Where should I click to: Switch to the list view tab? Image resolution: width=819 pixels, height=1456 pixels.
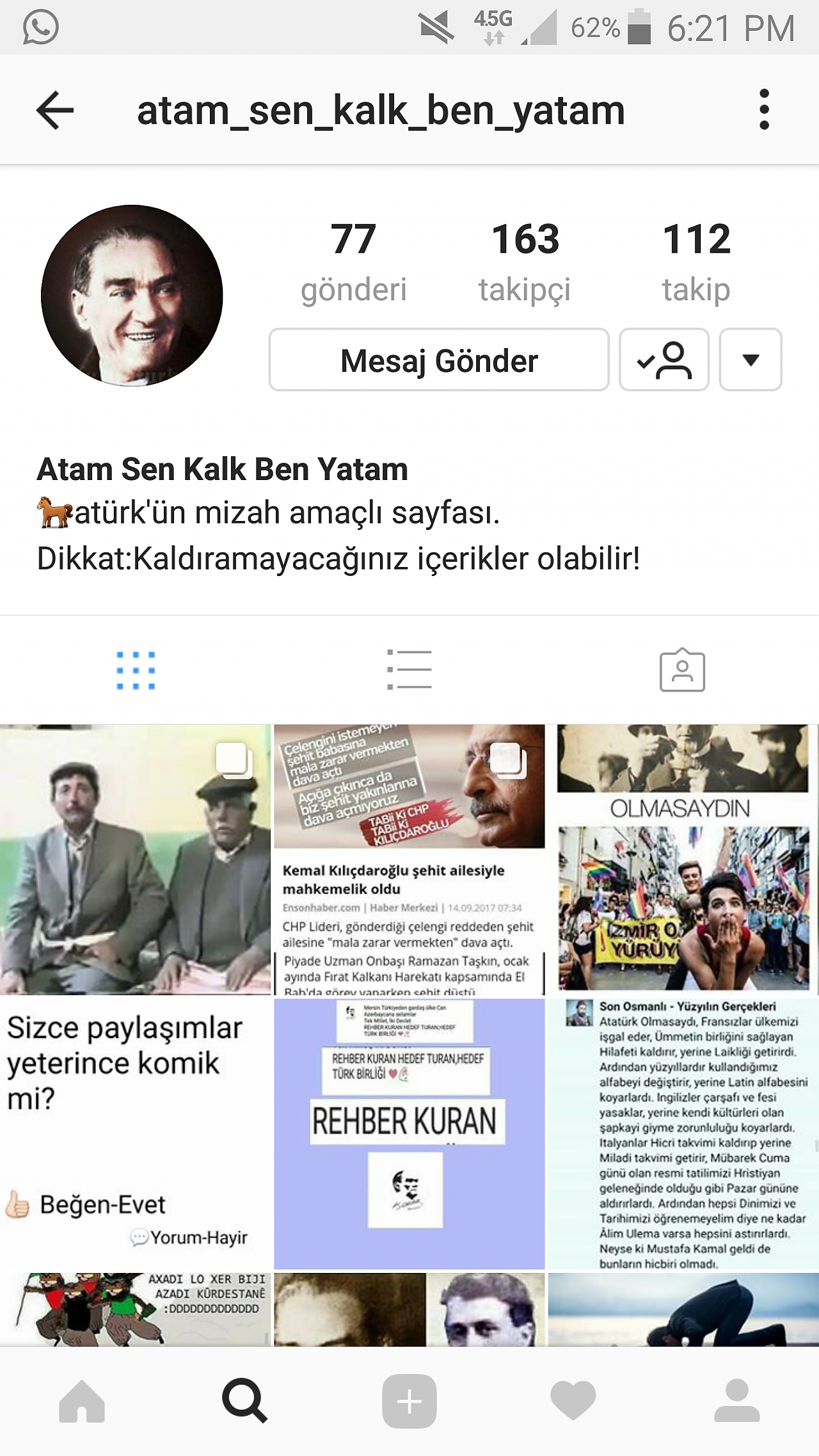pos(409,670)
